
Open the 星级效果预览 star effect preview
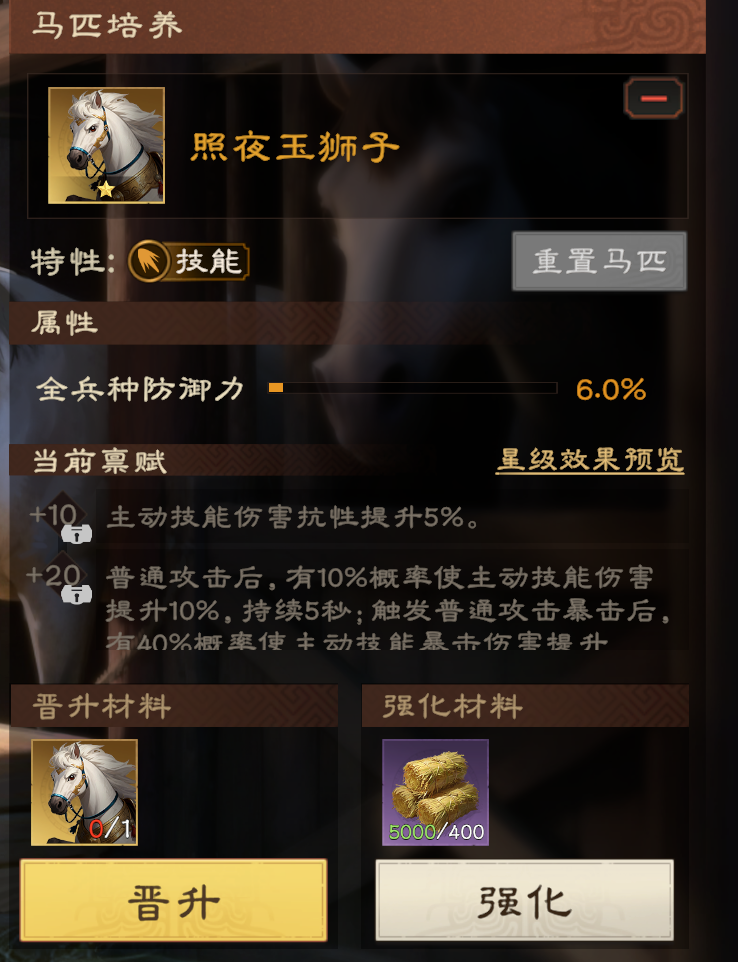tap(590, 460)
